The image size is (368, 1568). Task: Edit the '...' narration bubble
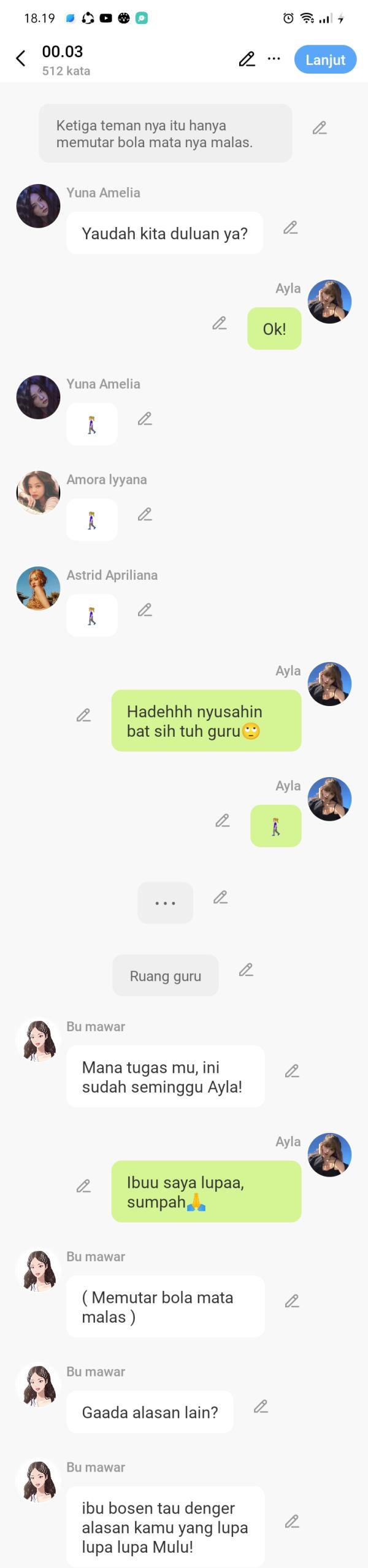[x=220, y=897]
